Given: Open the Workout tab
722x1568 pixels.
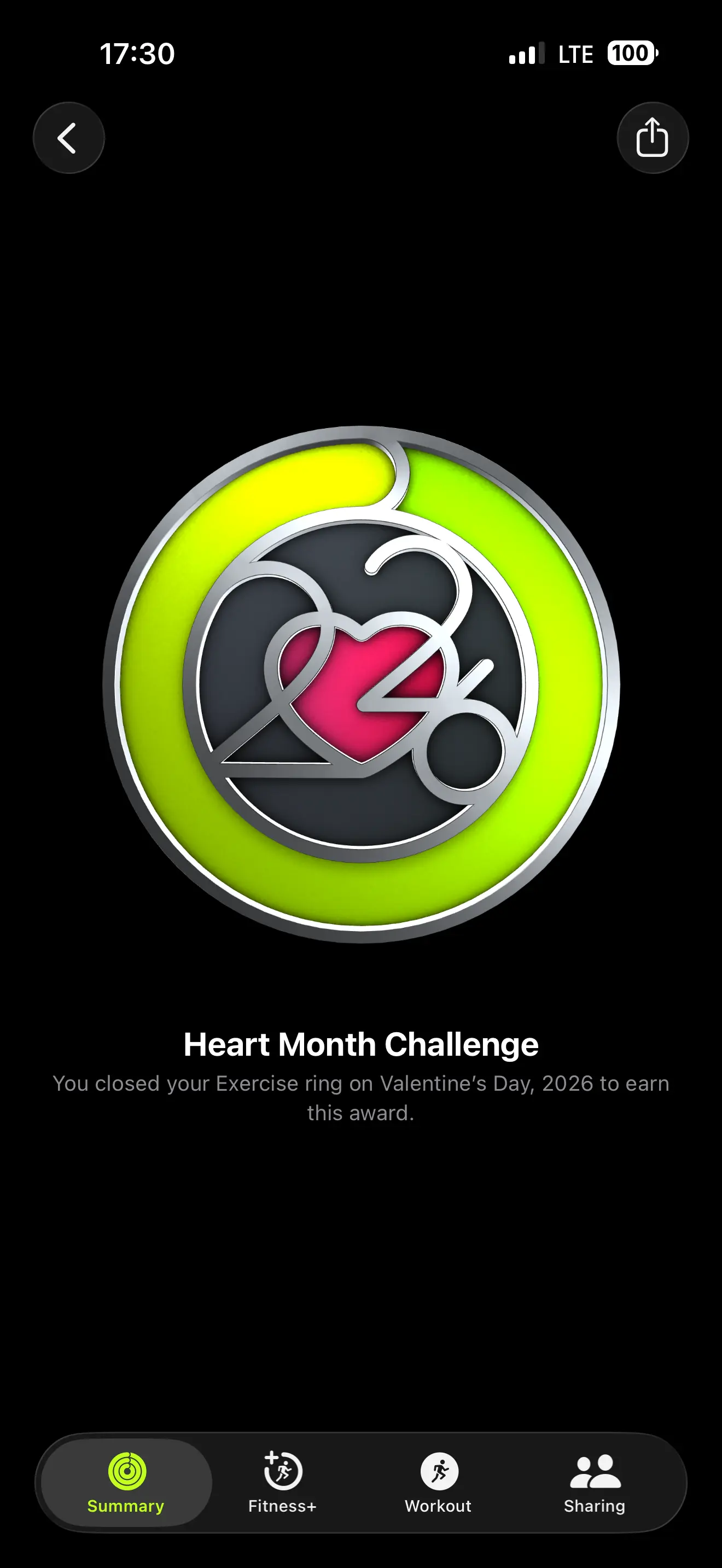Looking at the screenshot, I should click(438, 1482).
